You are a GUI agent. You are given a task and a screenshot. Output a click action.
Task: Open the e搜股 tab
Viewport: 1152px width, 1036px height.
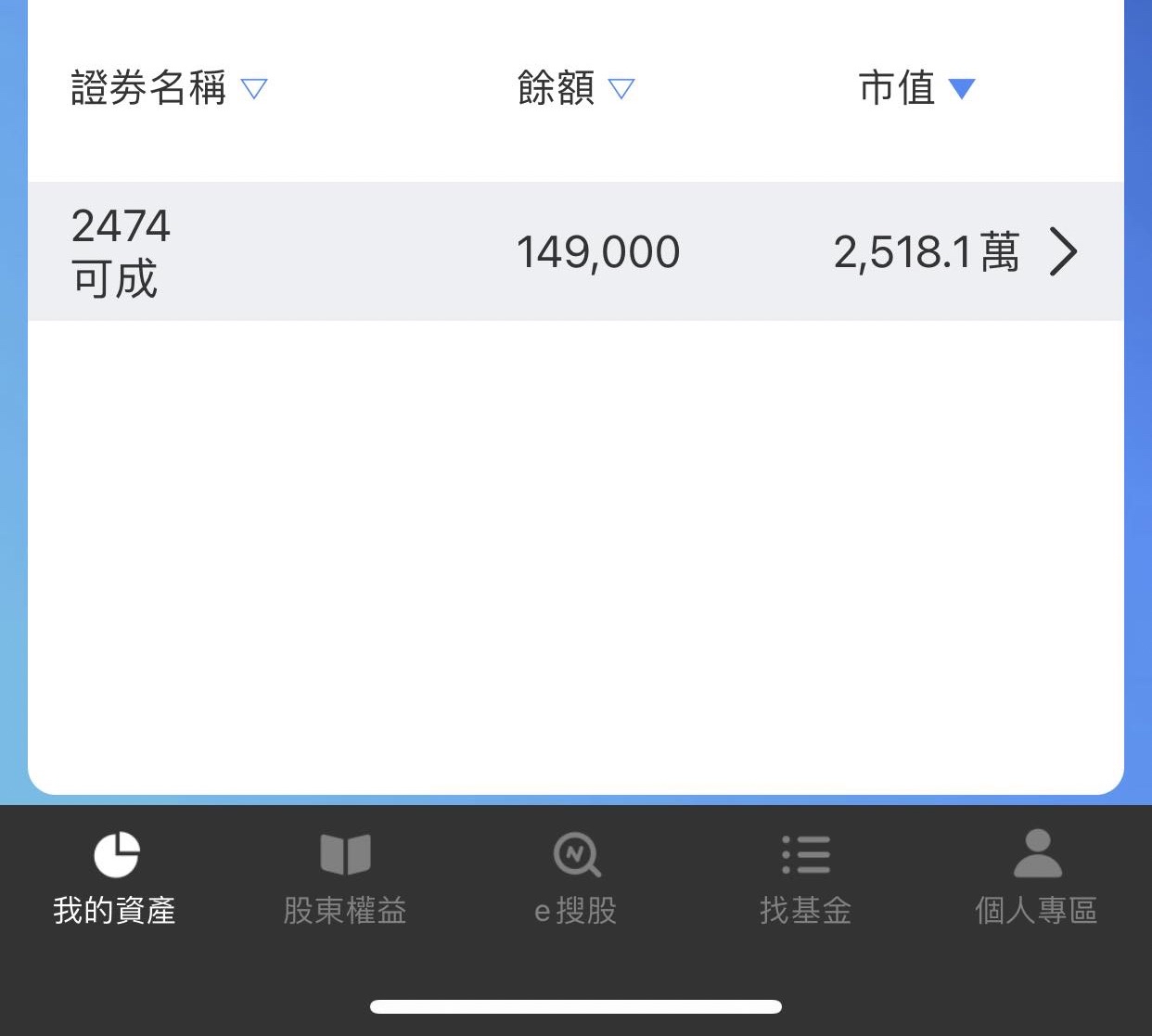(x=576, y=878)
